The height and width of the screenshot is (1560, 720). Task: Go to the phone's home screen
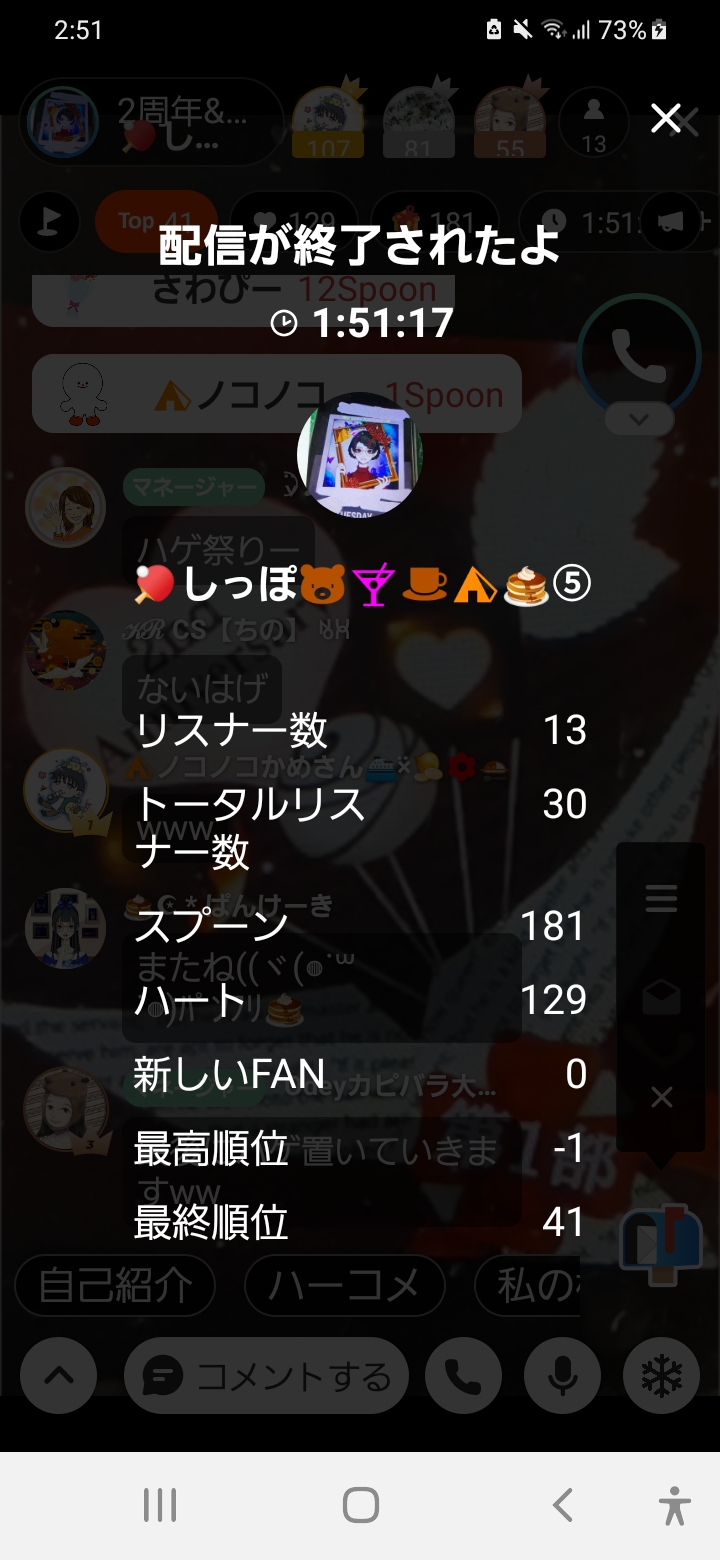tap(360, 1504)
